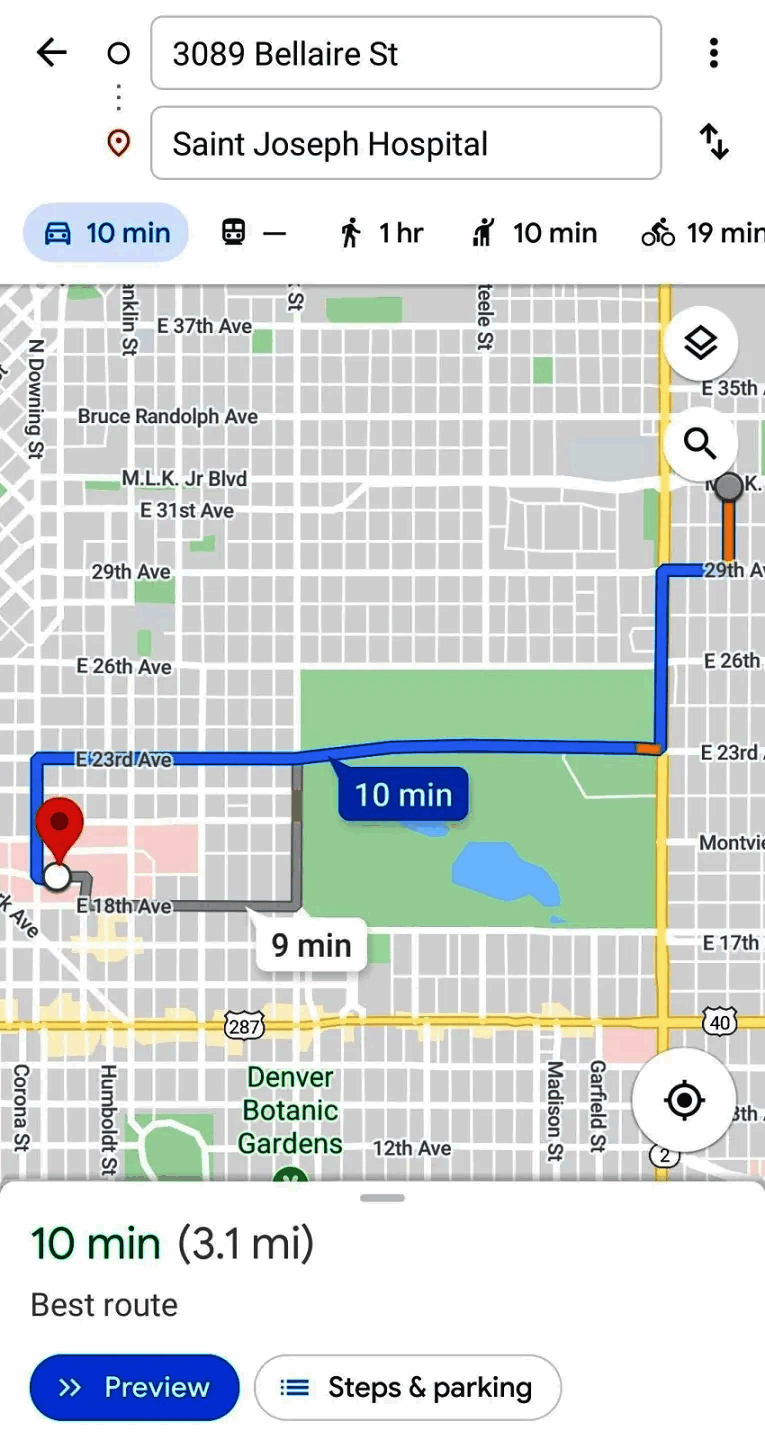
Task: Switch to the ride-hailing tab, 10 min
Action: pos(534,233)
